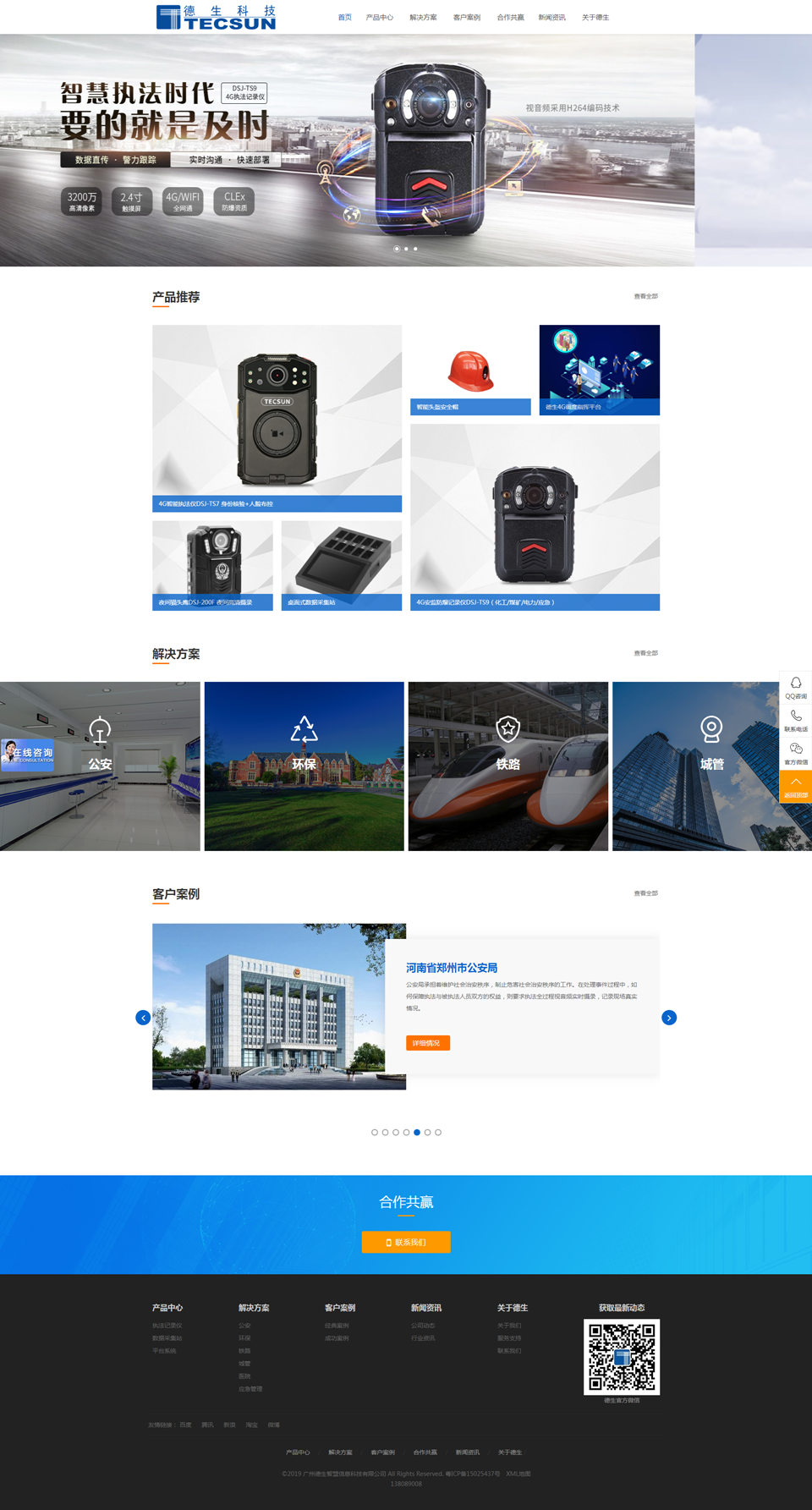Screen dimensions: 812x1510
Task: Open the 智能头盔安全帽 product tile
Action: [470, 371]
